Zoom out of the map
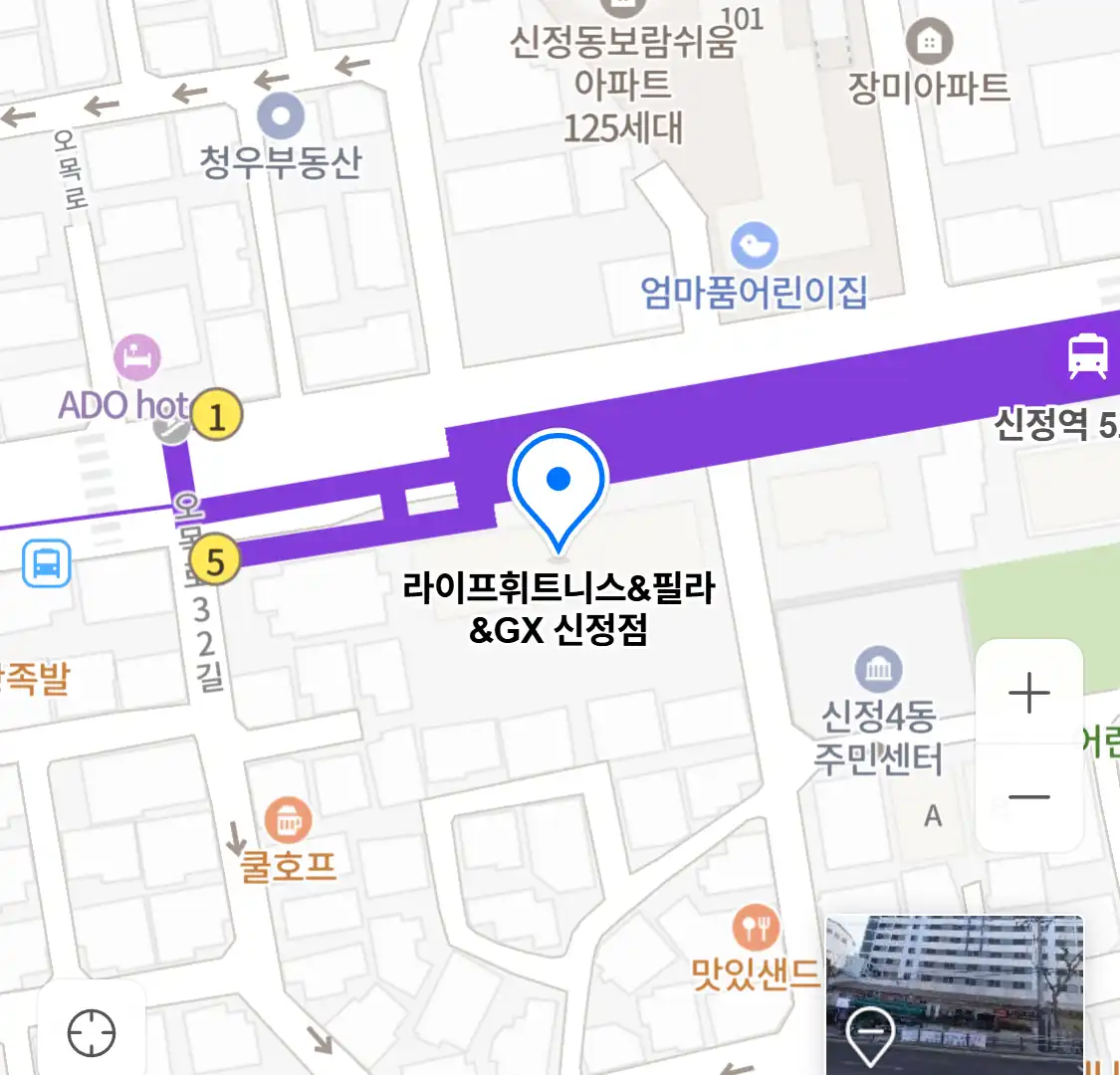Viewport: 1120px width, 1075px height. (x=1028, y=797)
